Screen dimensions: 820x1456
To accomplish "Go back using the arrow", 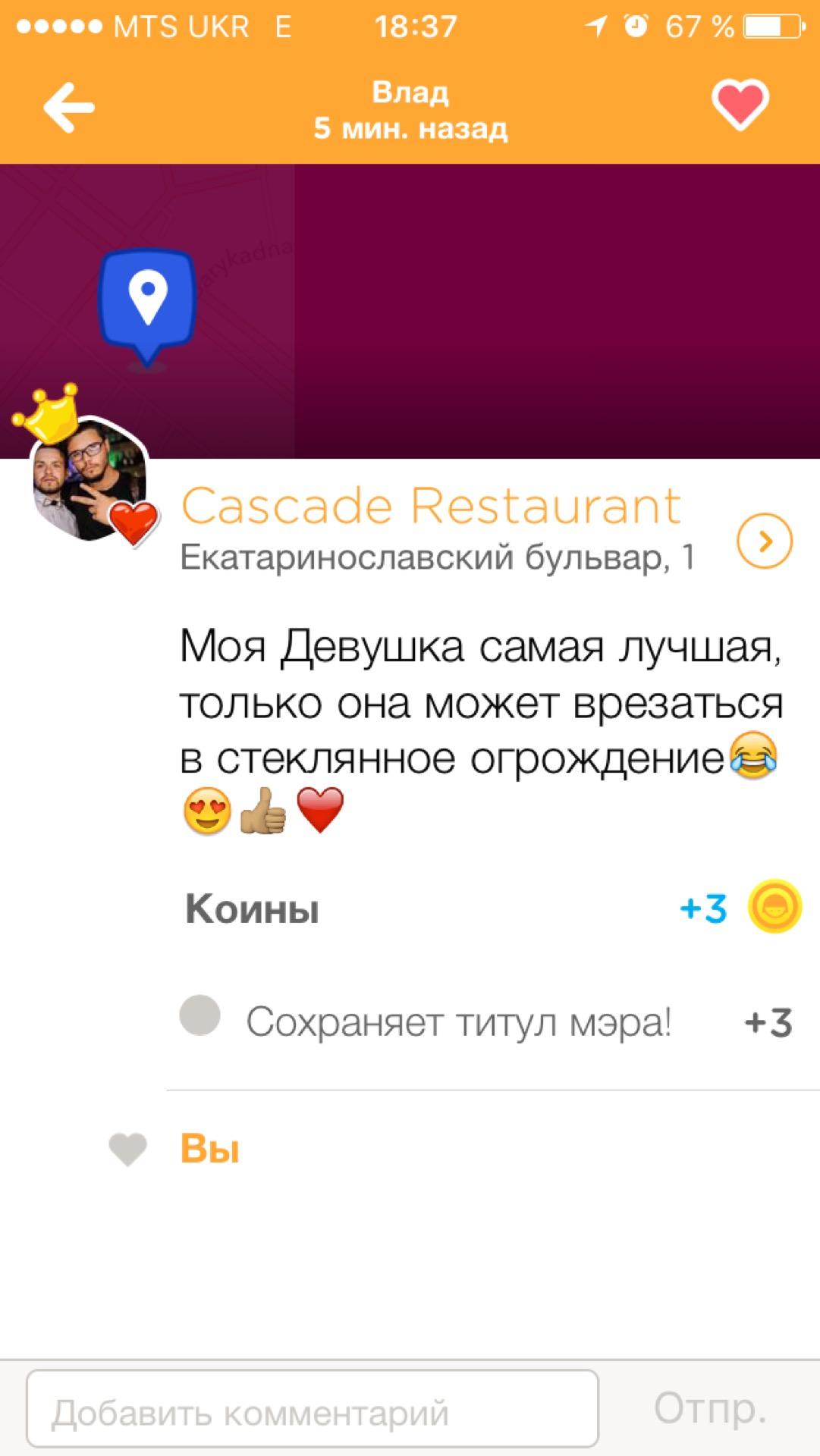I will coord(69,108).
